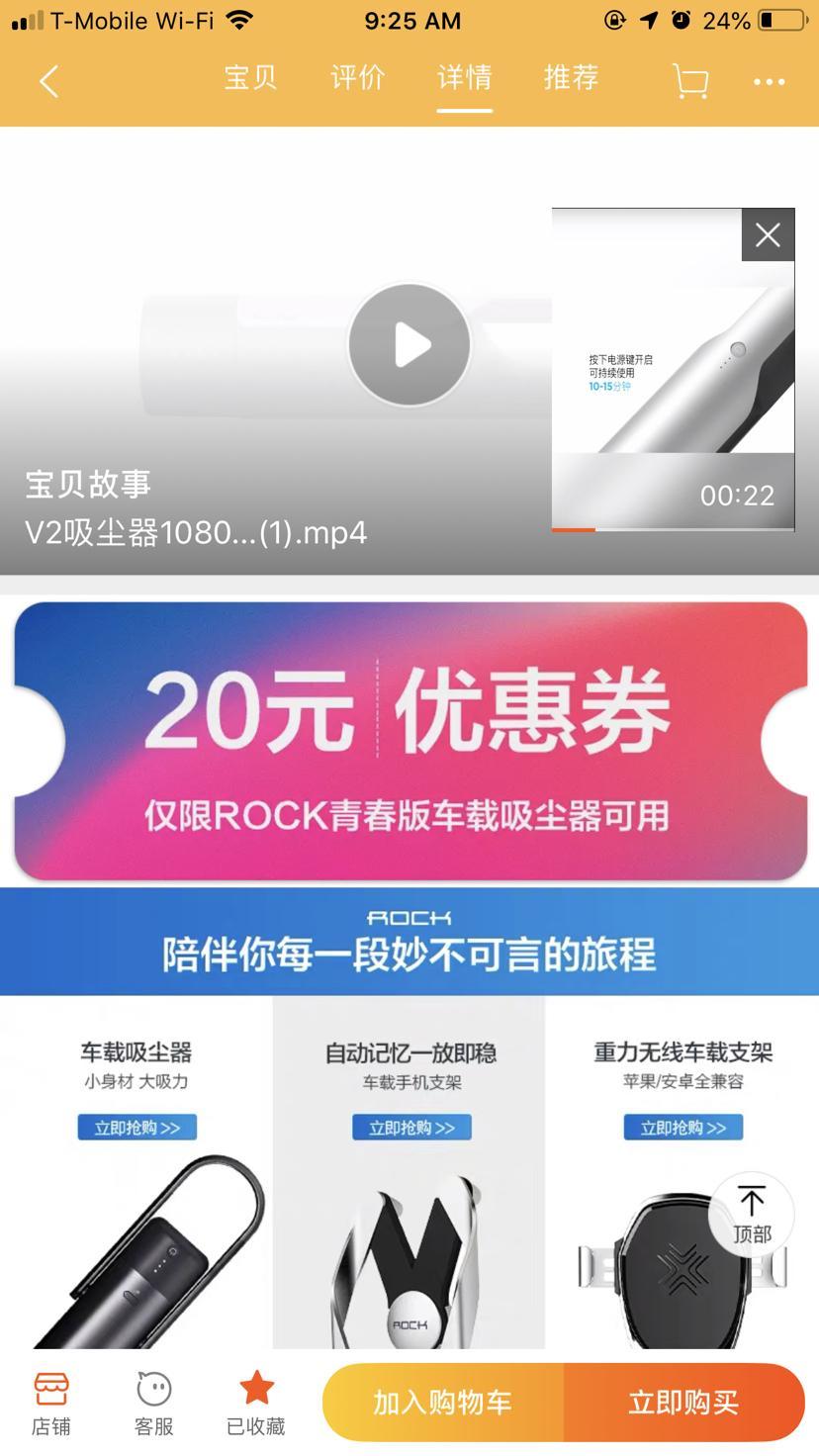819x1456 pixels.
Task: Play the 宝贝故事 video
Action: pyautogui.click(x=409, y=345)
